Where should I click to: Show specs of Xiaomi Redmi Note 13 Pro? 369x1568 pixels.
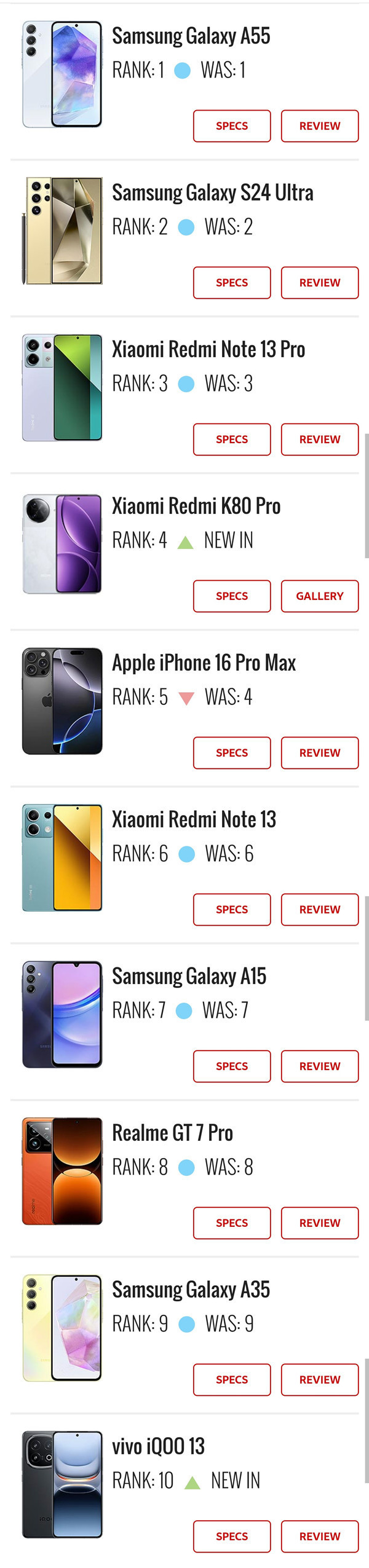pyautogui.click(x=232, y=439)
